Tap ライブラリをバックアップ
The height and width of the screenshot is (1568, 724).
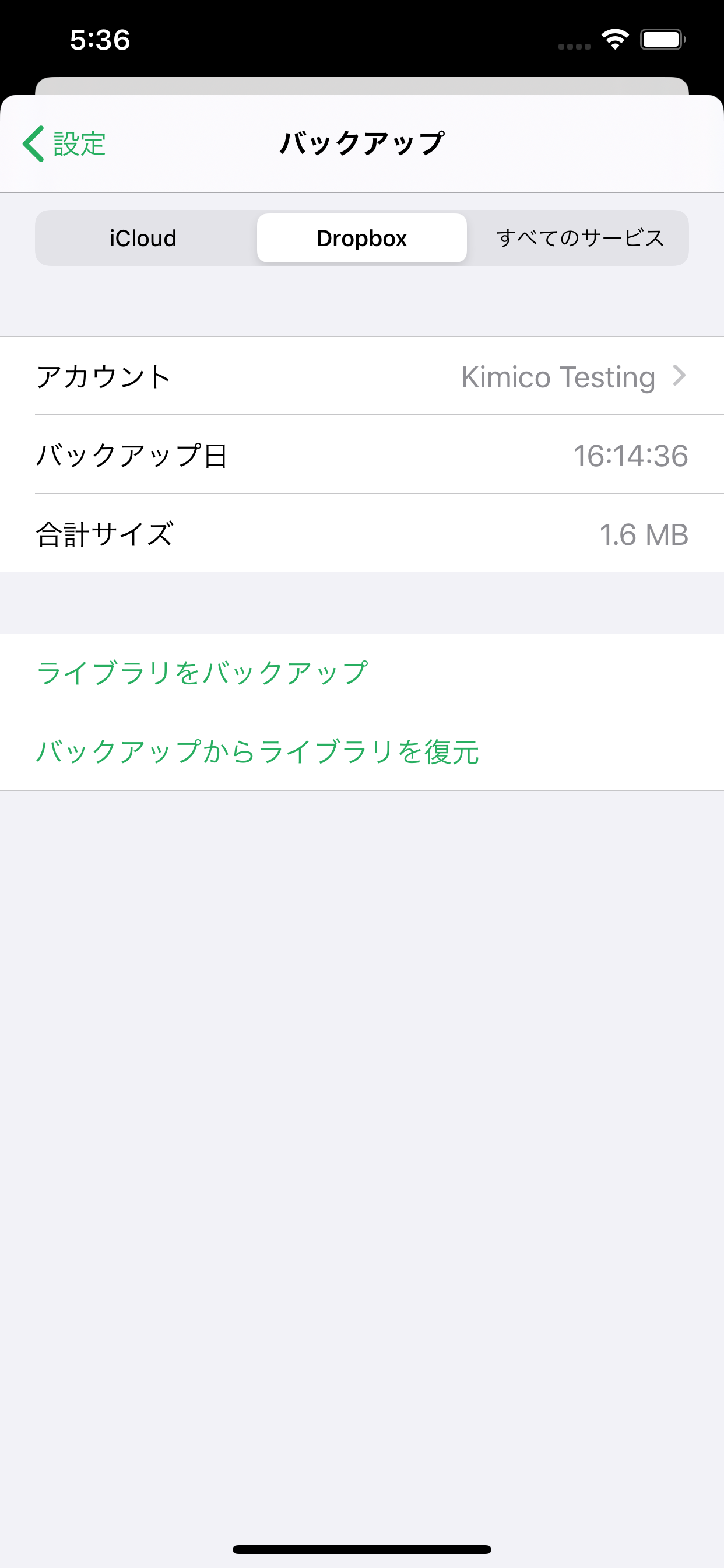pyautogui.click(x=203, y=673)
